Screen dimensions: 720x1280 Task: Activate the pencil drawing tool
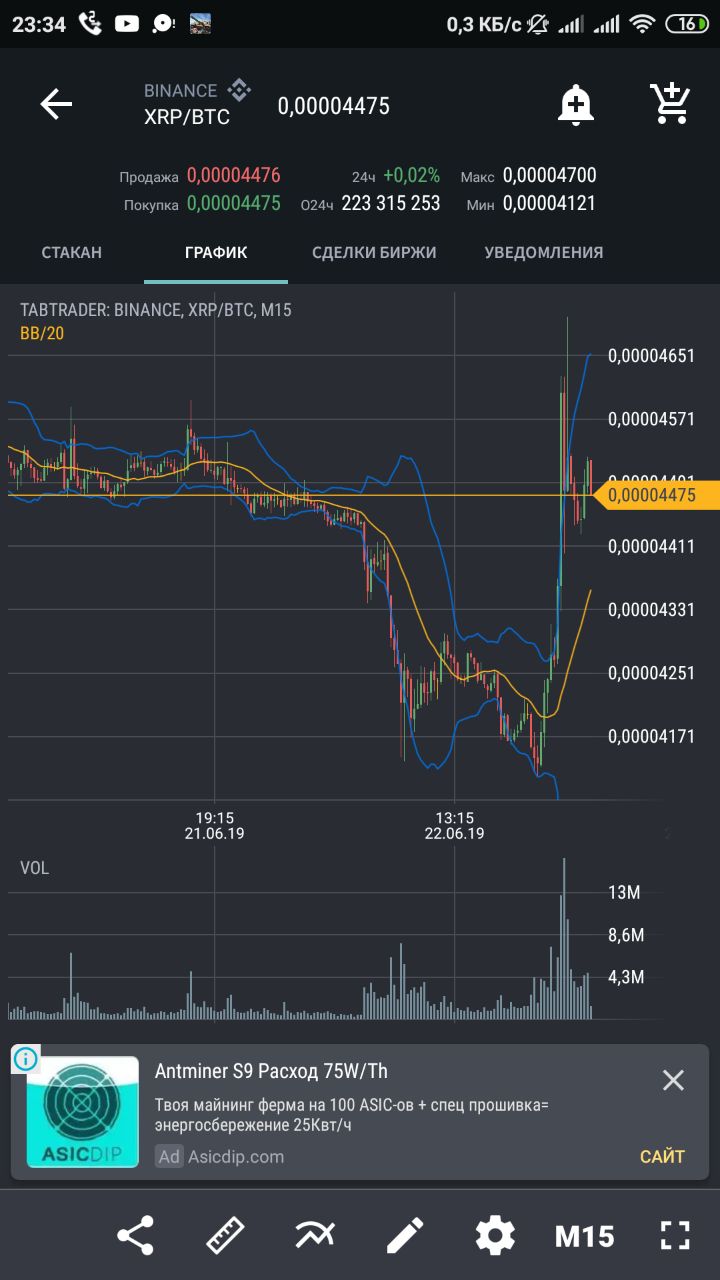[405, 1236]
